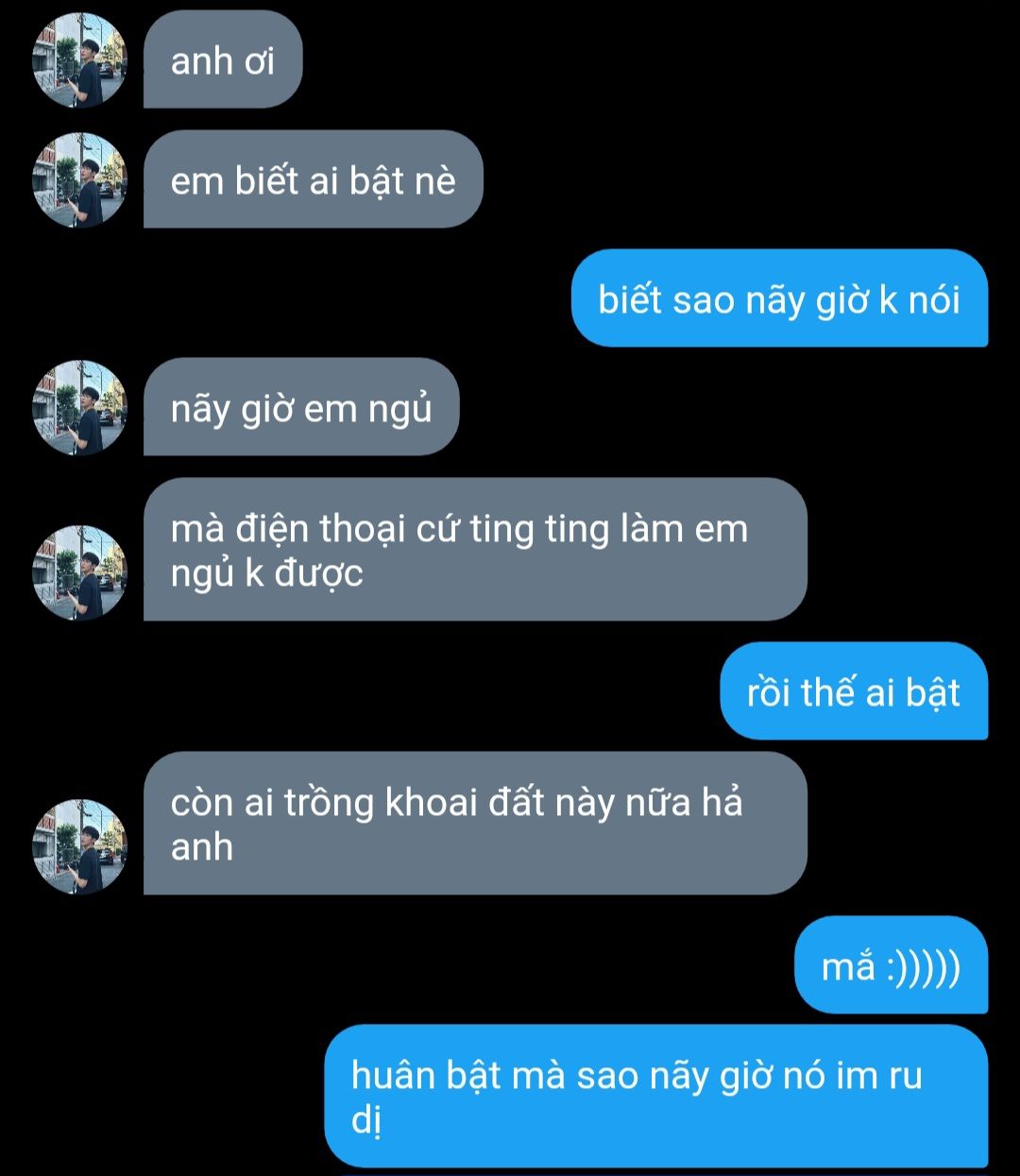Open avatar next to "còn ai trồng khoai đất này"
Screen dimensions: 1020x1176
coord(79,846)
